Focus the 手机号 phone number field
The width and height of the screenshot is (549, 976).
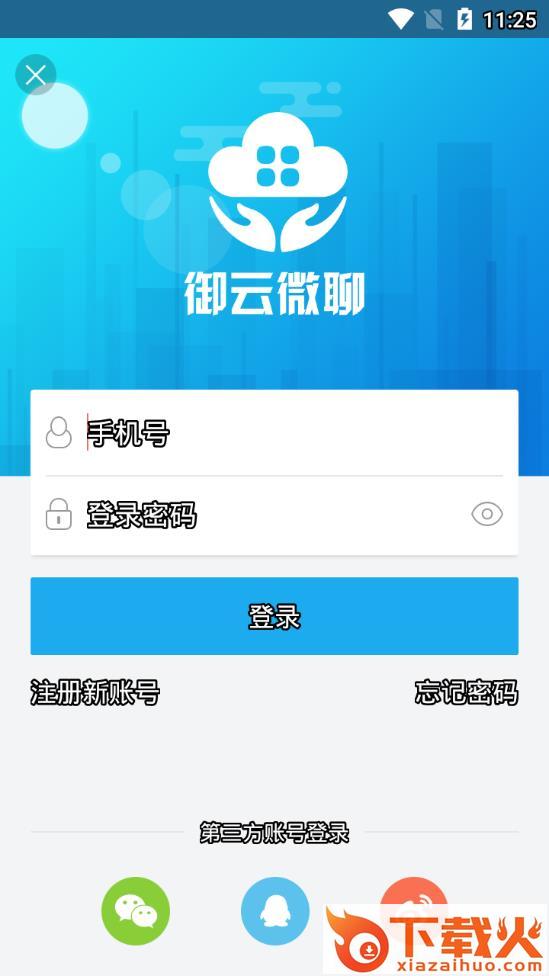274,433
